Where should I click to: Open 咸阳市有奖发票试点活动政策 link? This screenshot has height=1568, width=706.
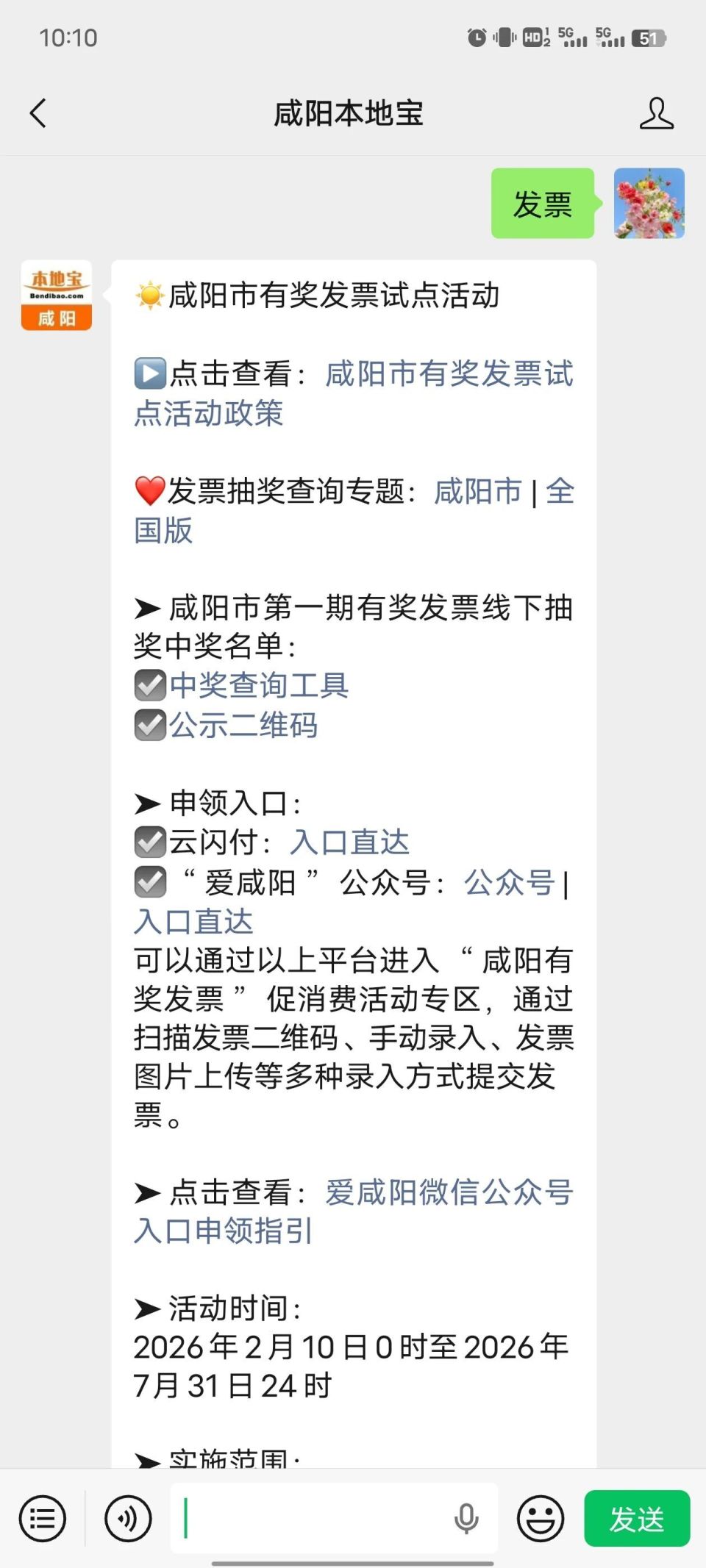[x=446, y=375]
